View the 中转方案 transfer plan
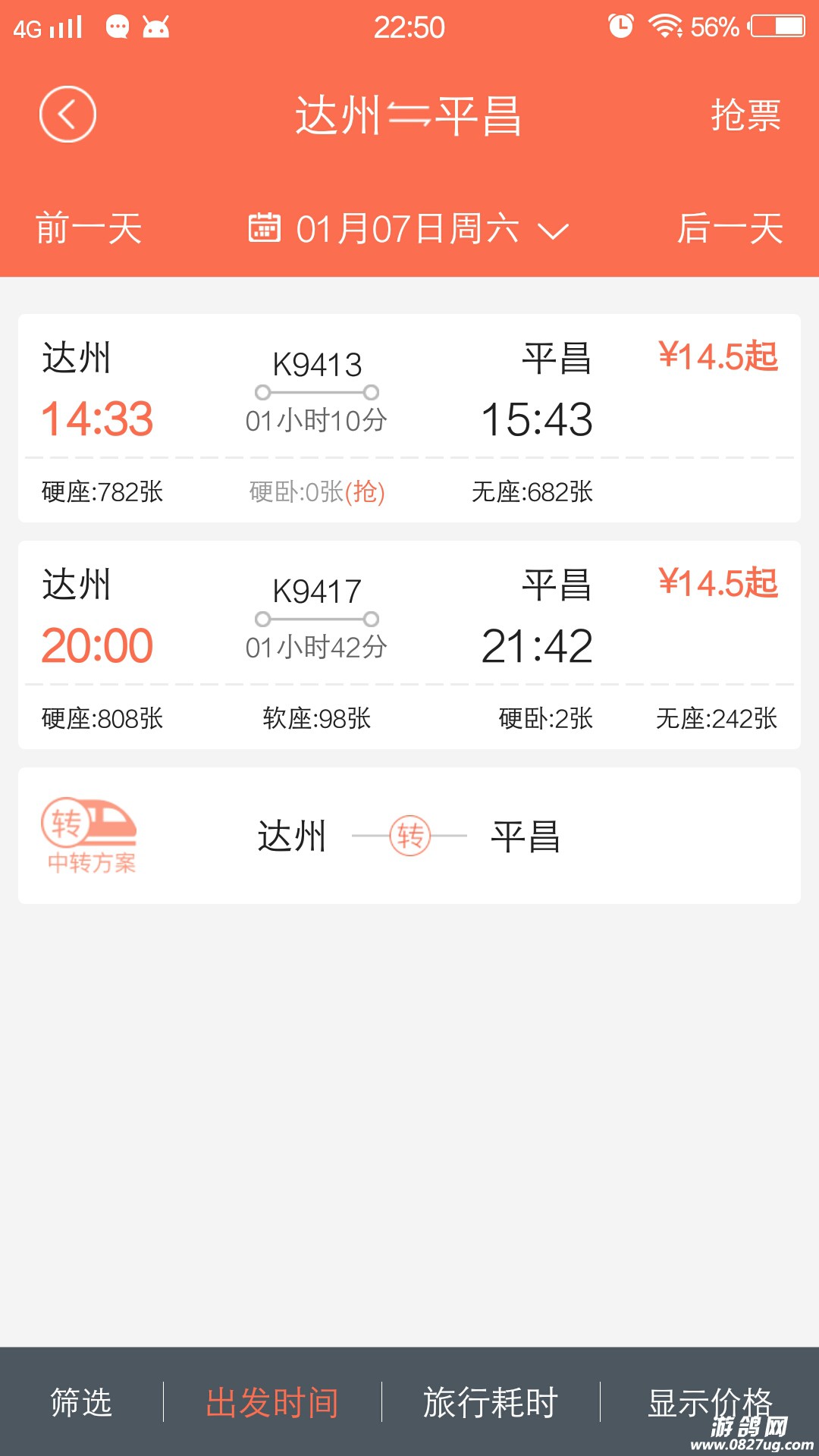Screen dimensions: 819x1456 click(409, 836)
